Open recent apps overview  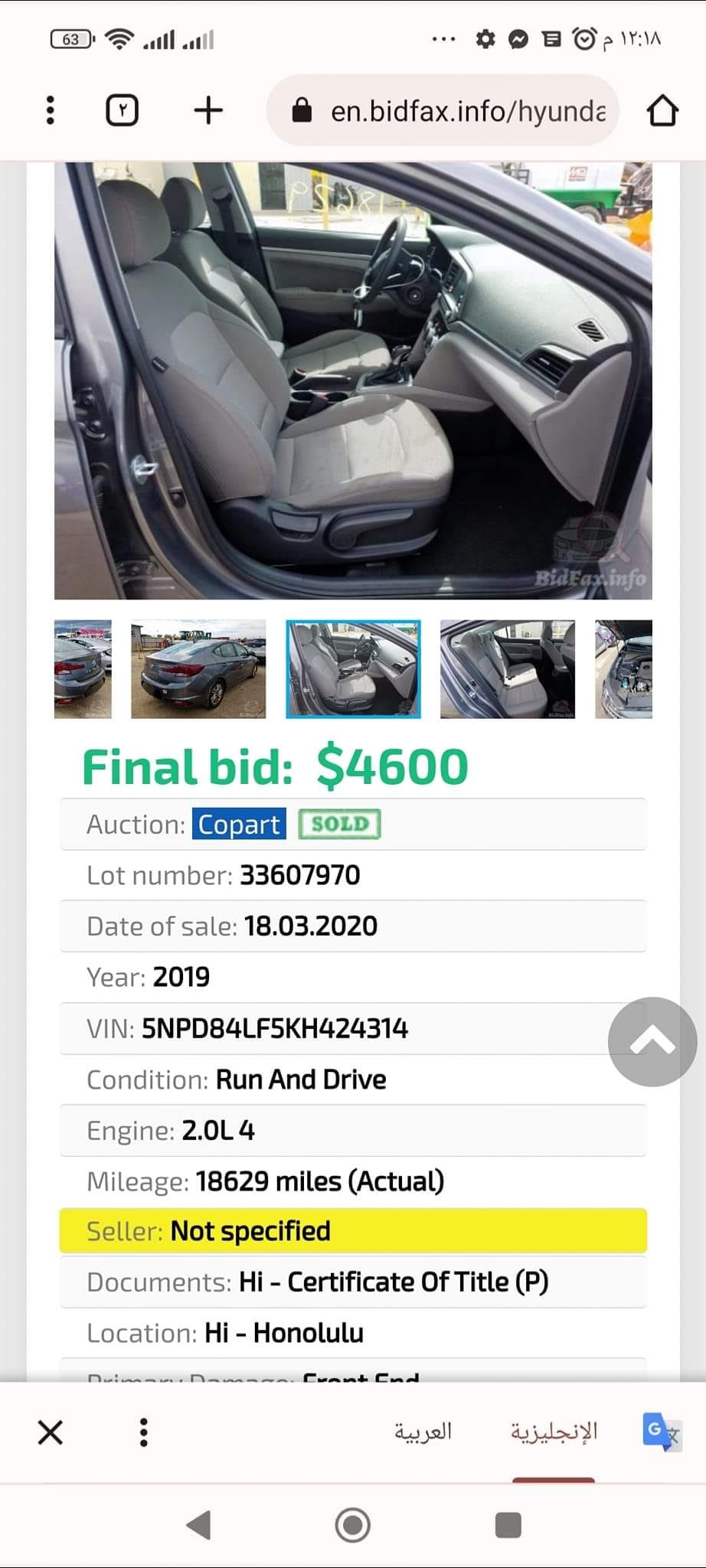[508, 1525]
